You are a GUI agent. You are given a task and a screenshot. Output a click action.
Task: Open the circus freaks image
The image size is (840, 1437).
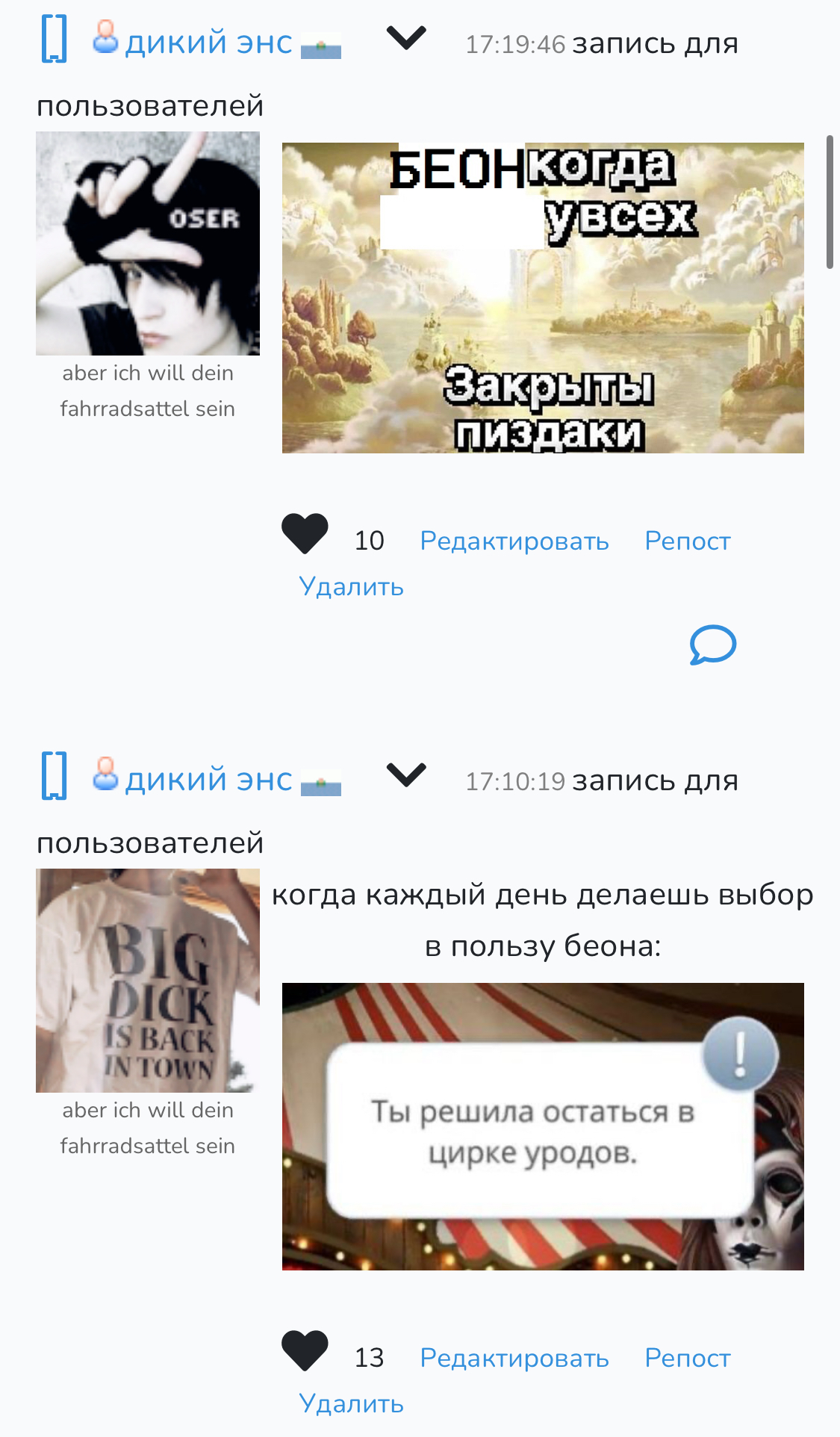click(543, 1126)
